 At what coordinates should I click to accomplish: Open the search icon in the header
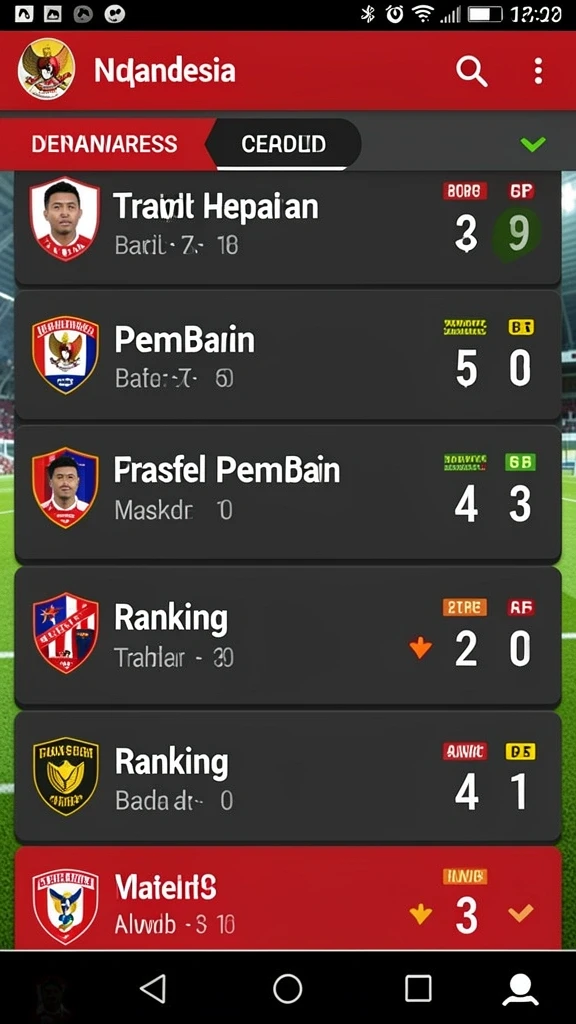pos(472,71)
